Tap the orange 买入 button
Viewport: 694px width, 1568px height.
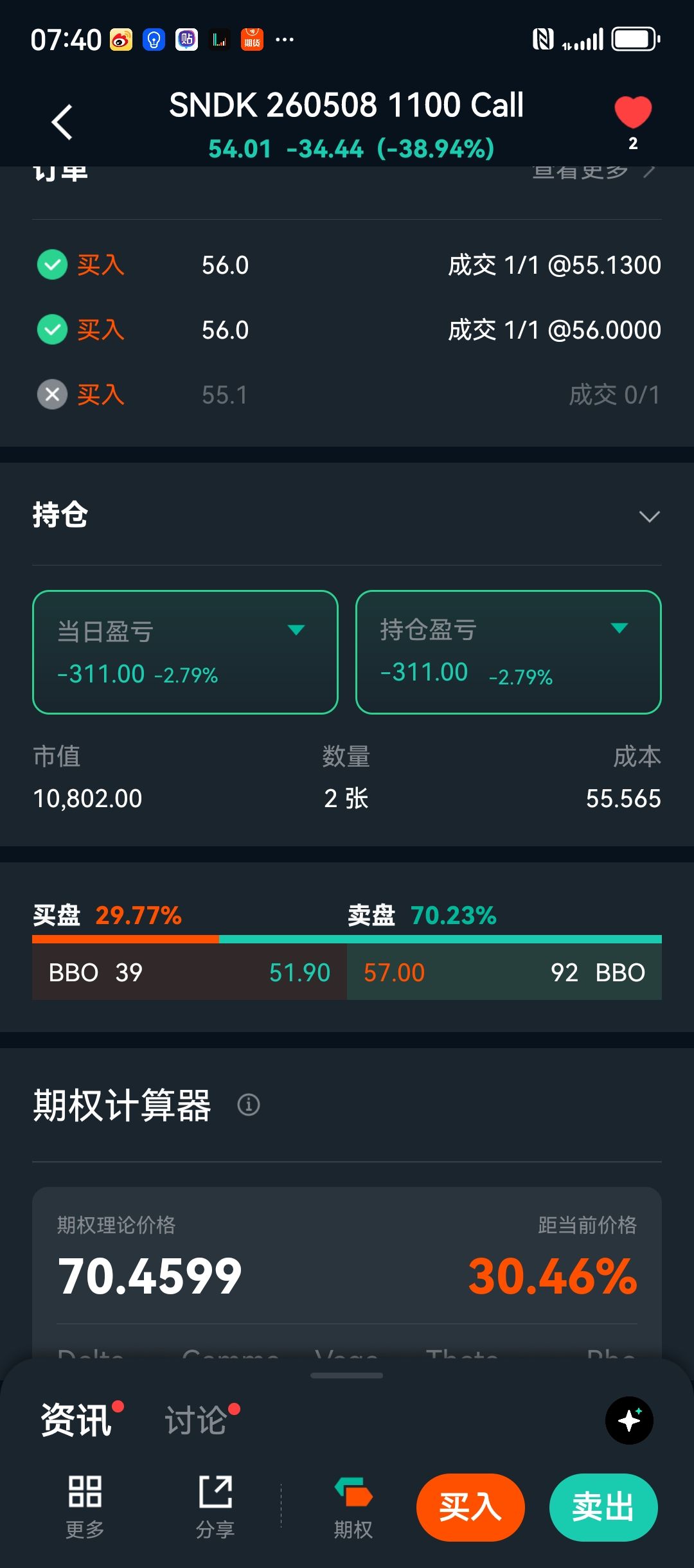coord(470,1507)
